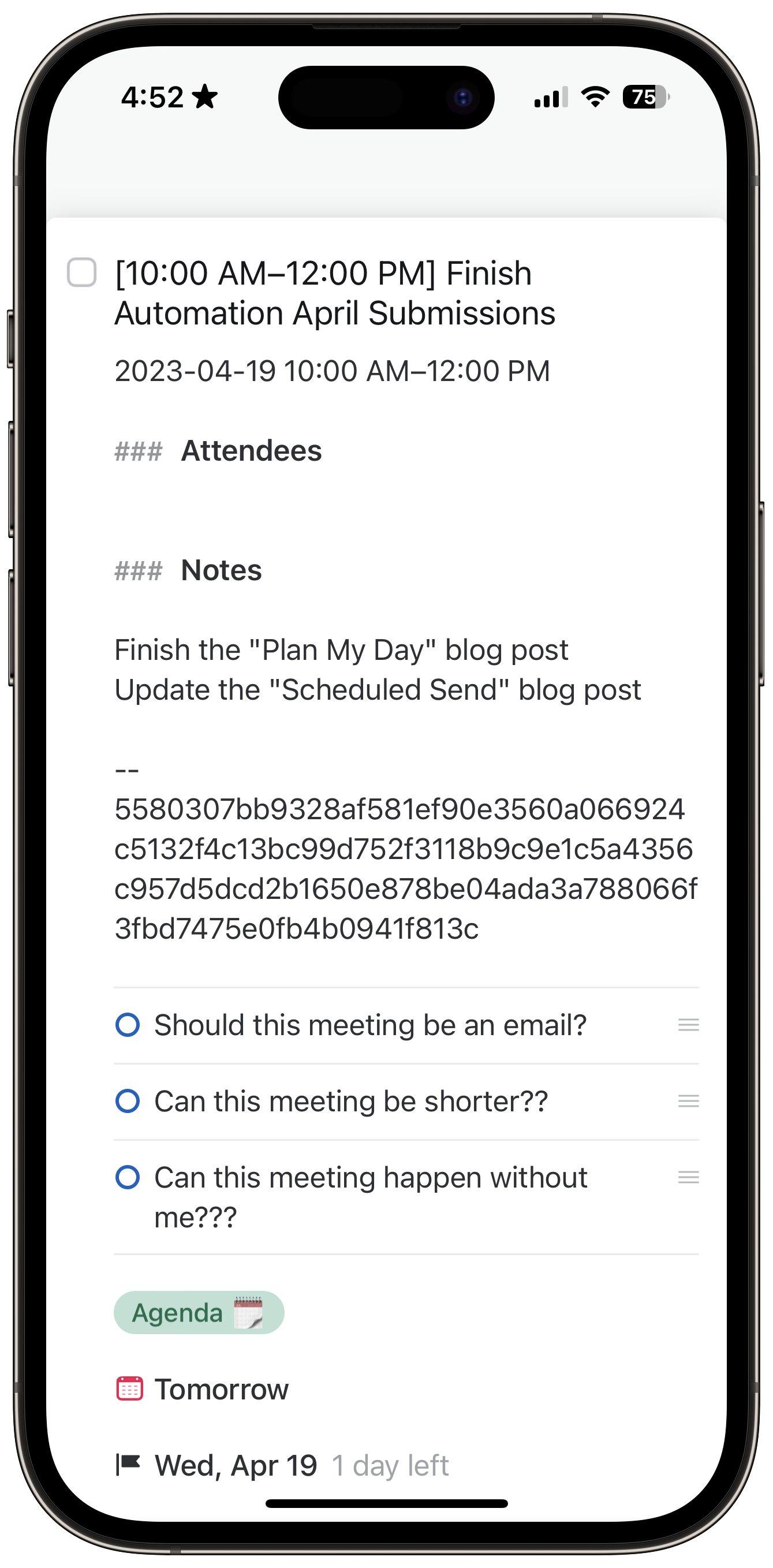Mark the Finish Automation April Submissions task complete
The width and height of the screenshot is (773, 1568).
(81, 272)
